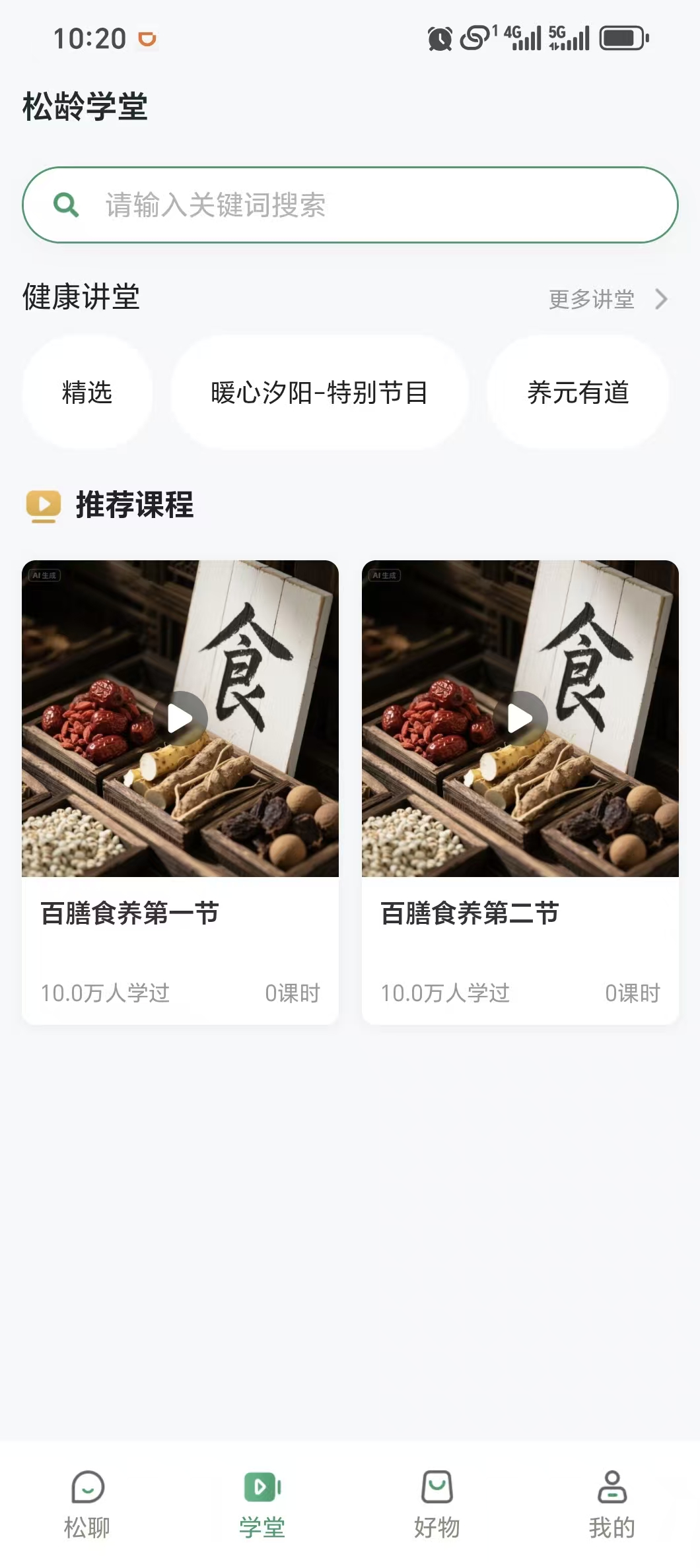Click the keyword search input field

click(350, 205)
